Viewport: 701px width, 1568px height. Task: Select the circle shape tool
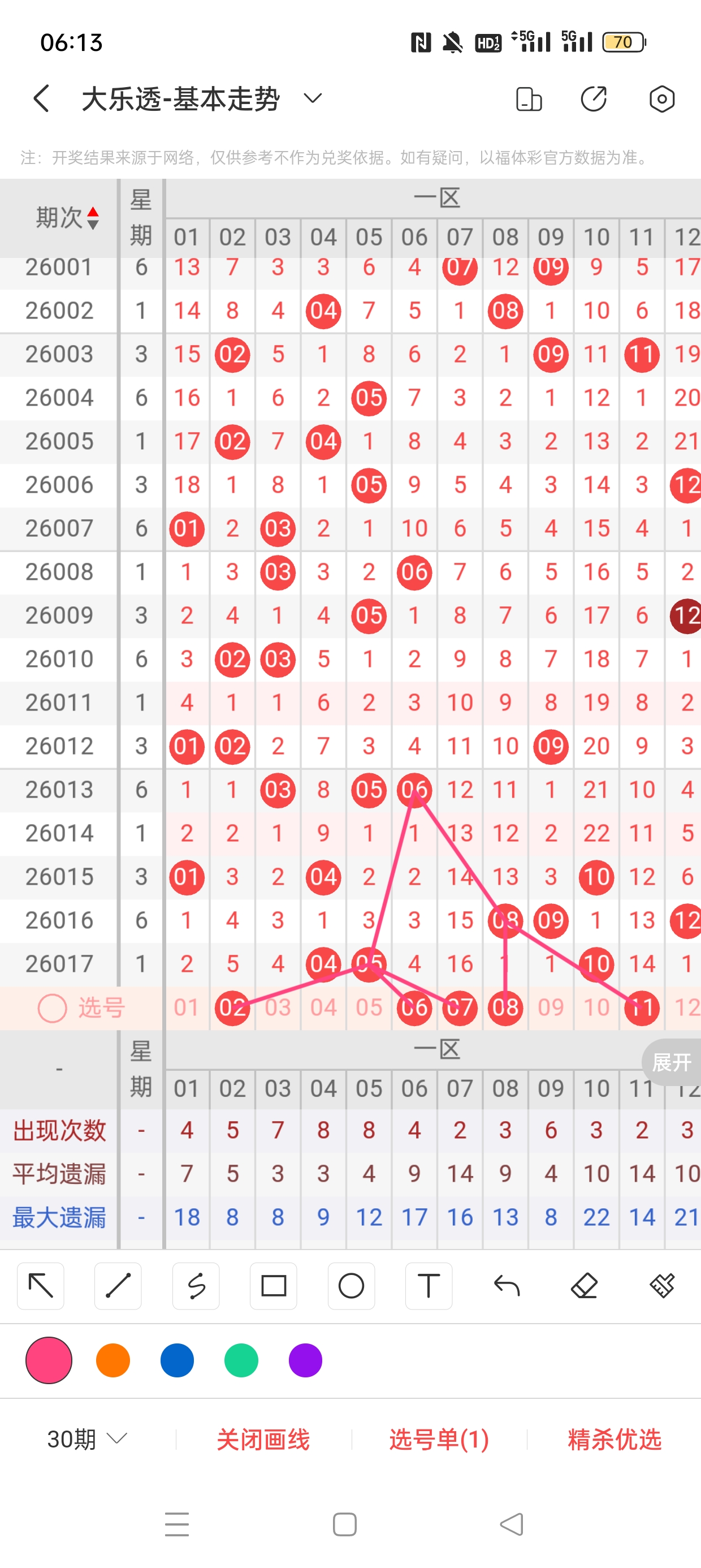(x=351, y=1286)
